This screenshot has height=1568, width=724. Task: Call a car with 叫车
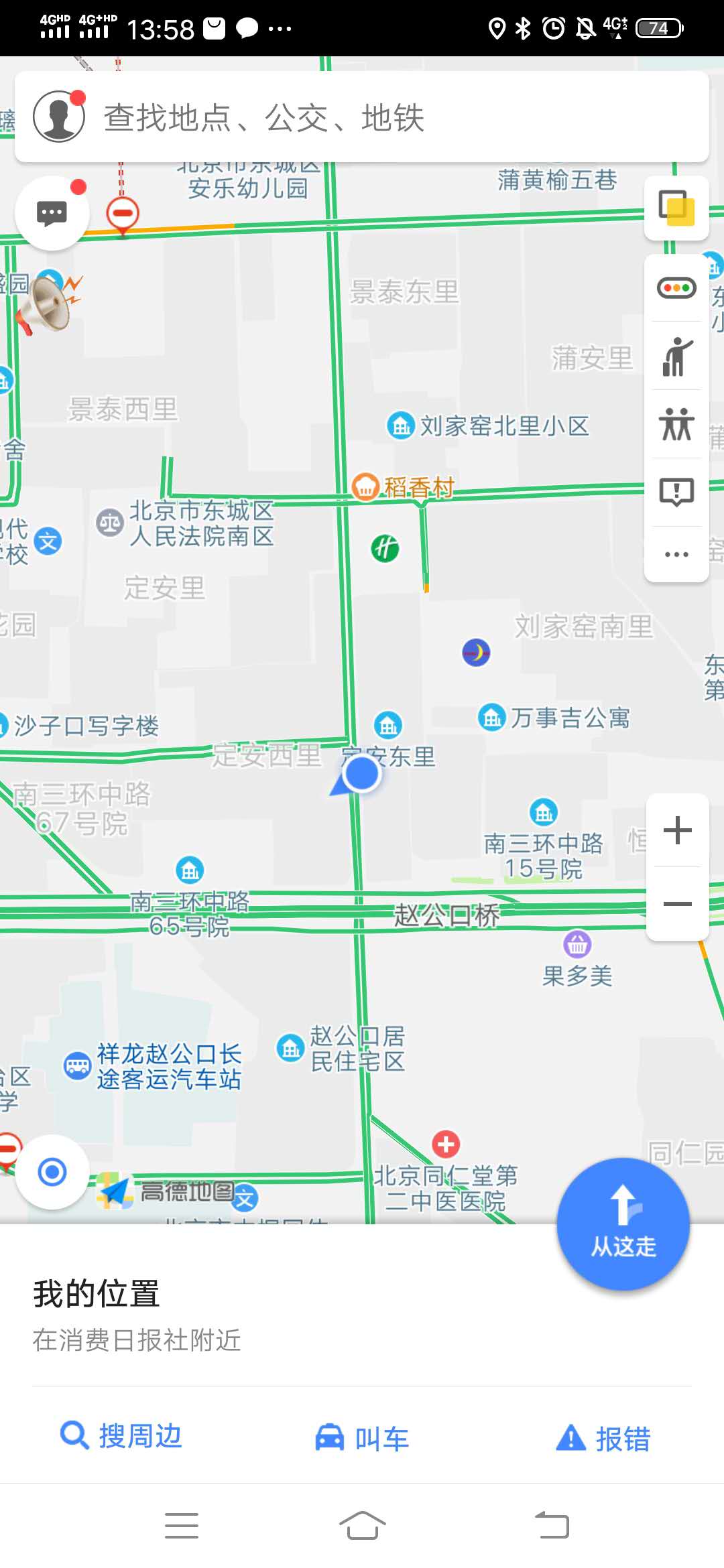[362, 1438]
